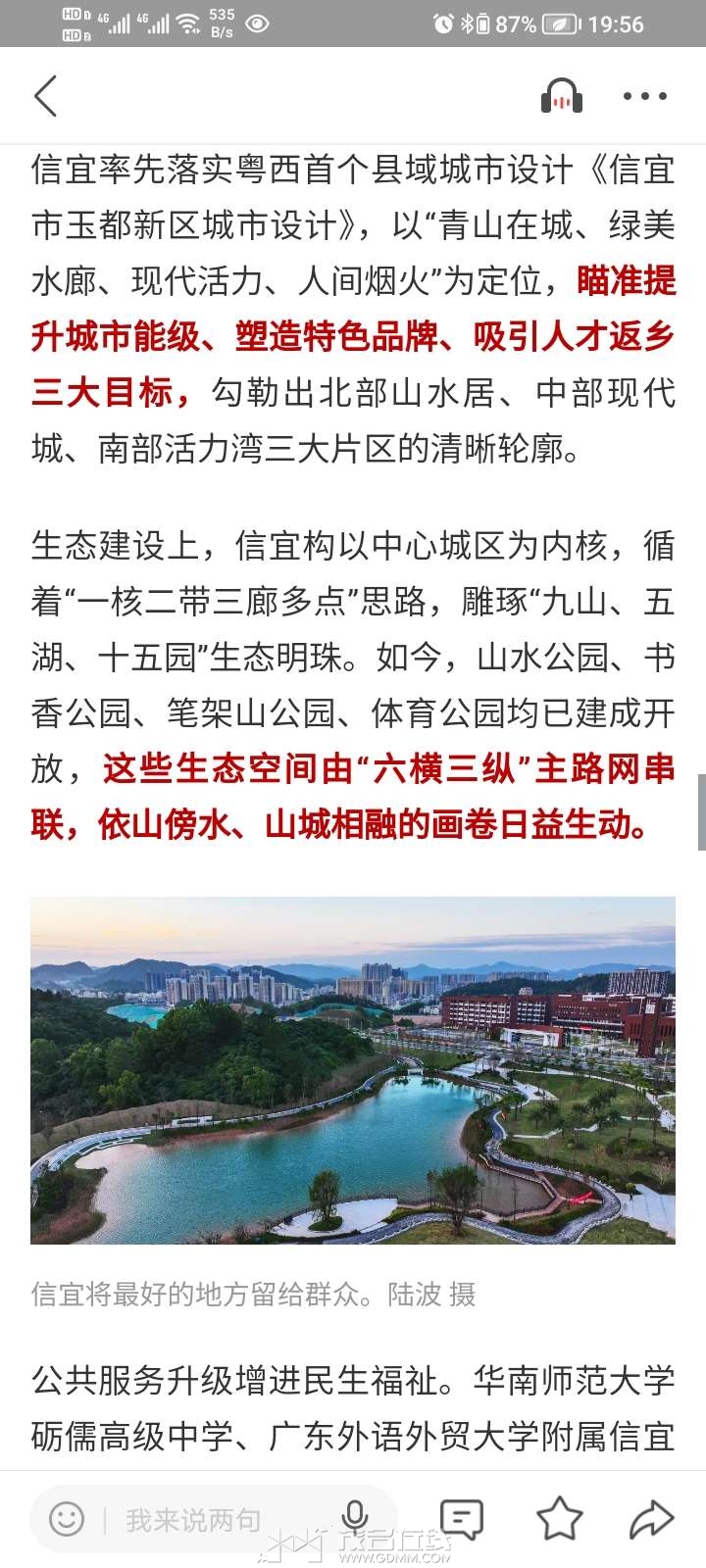Screen dimensions: 706x1568
Task: Listen to the article via headphone icon
Action: [x=562, y=96]
